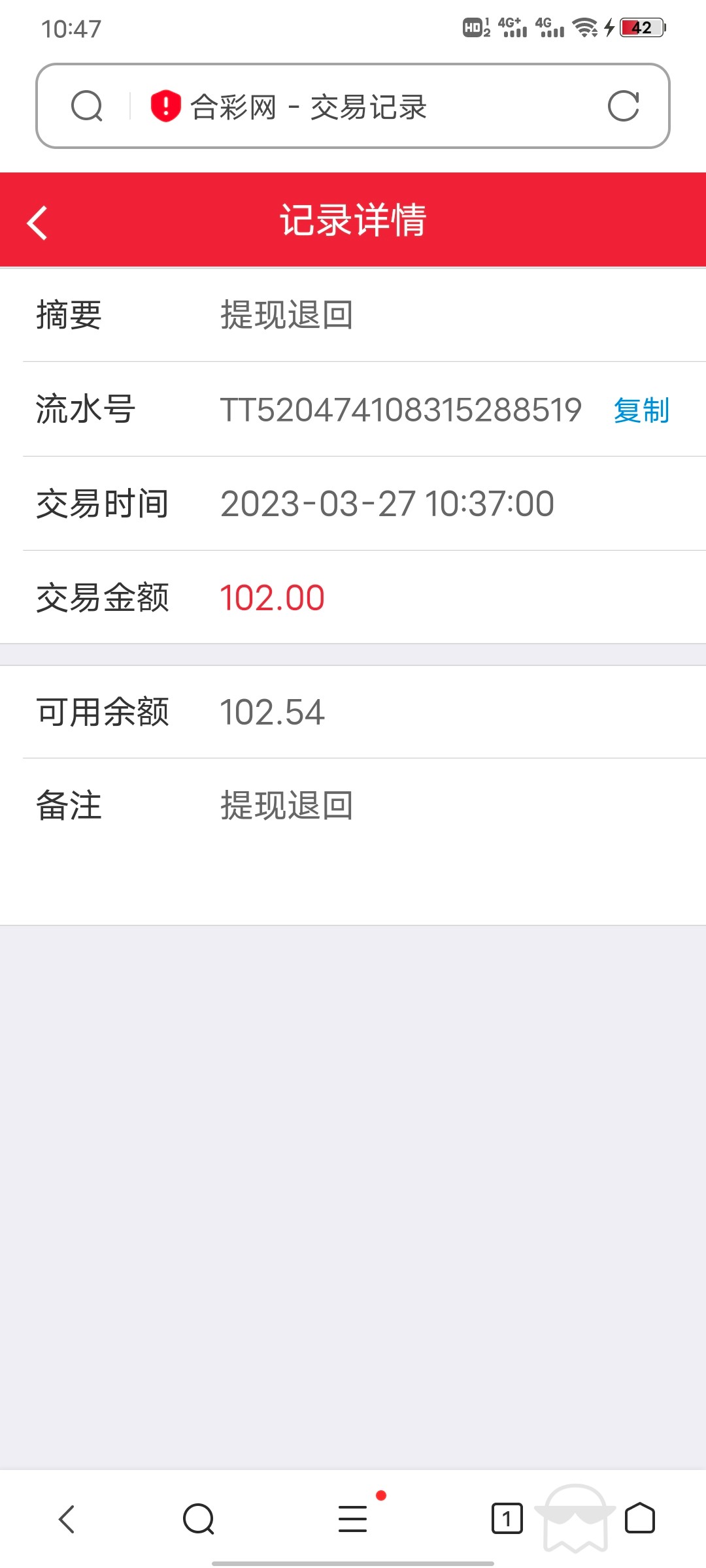Go back from the 记录详情 page
The image size is (706, 1568).
(x=38, y=223)
